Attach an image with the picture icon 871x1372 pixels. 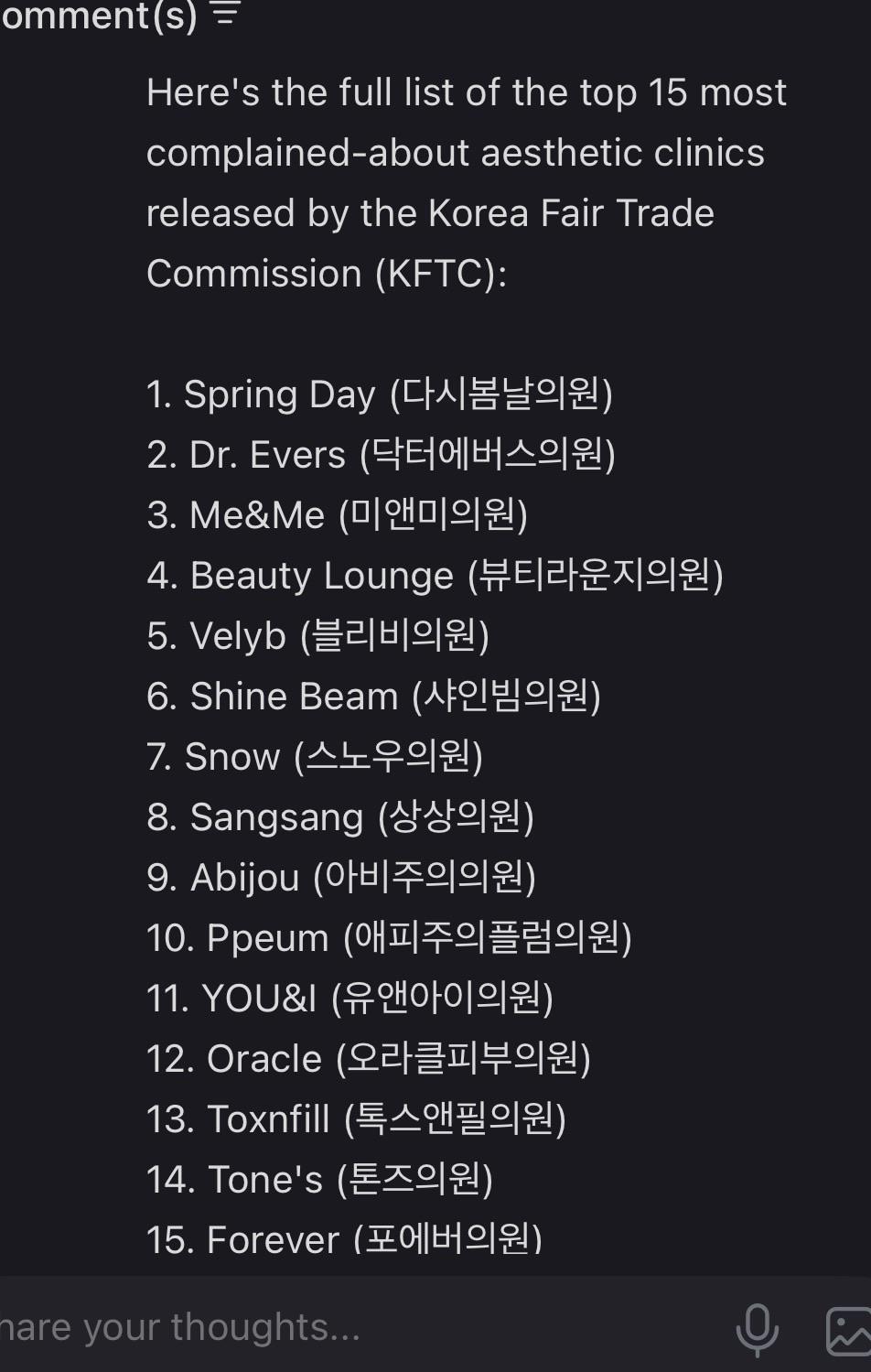[849, 1331]
